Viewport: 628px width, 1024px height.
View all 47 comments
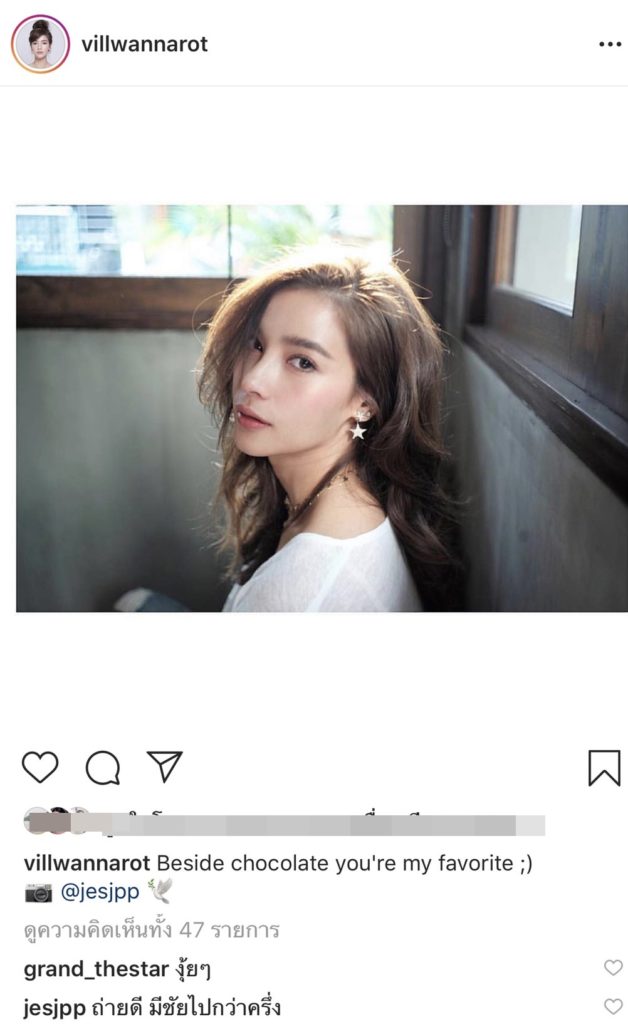(151, 930)
